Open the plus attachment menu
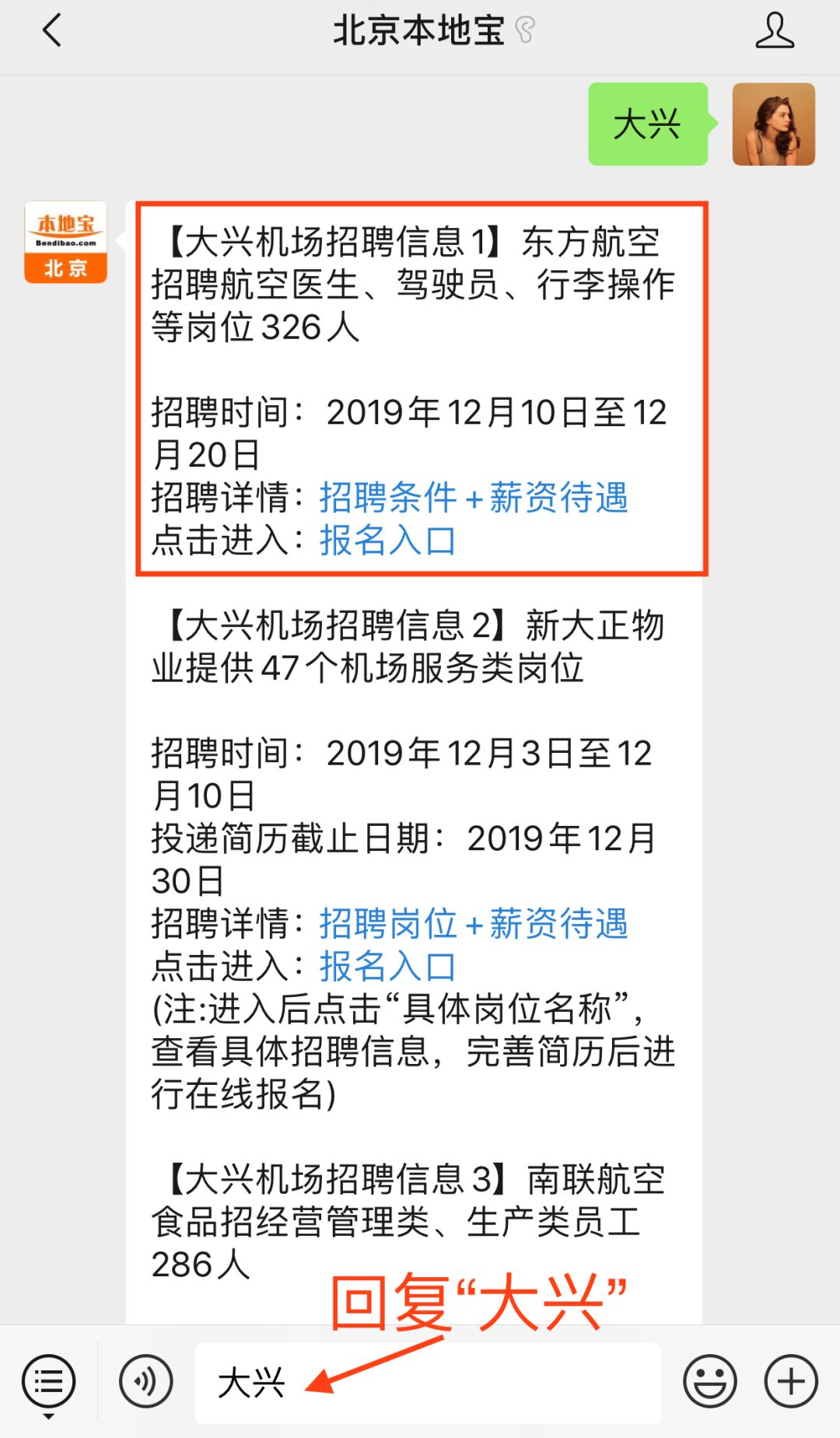The height and width of the screenshot is (1438, 840). point(790,1382)
